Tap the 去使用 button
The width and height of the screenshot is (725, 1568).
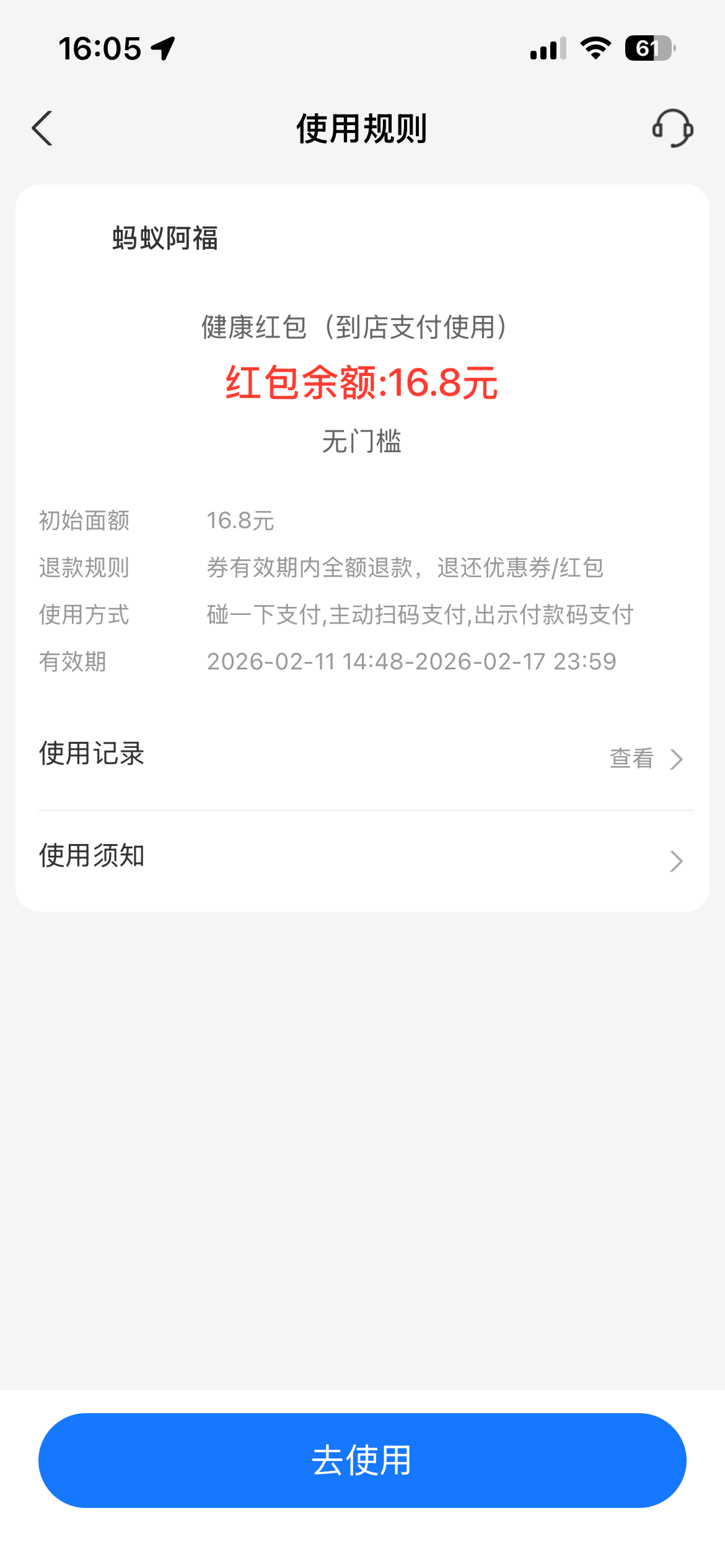362,1460
